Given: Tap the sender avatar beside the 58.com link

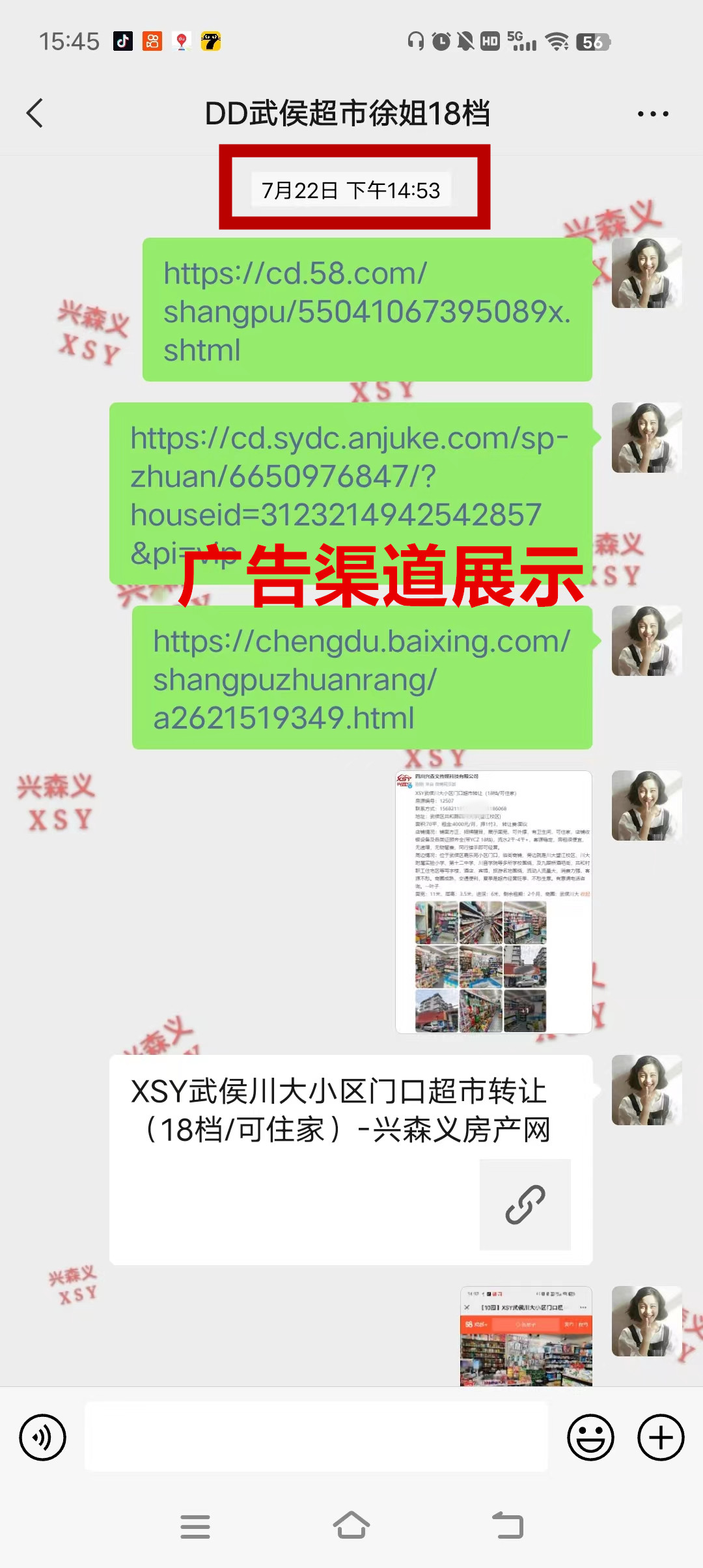Looking at the screenshot, I should coord(646,273).
